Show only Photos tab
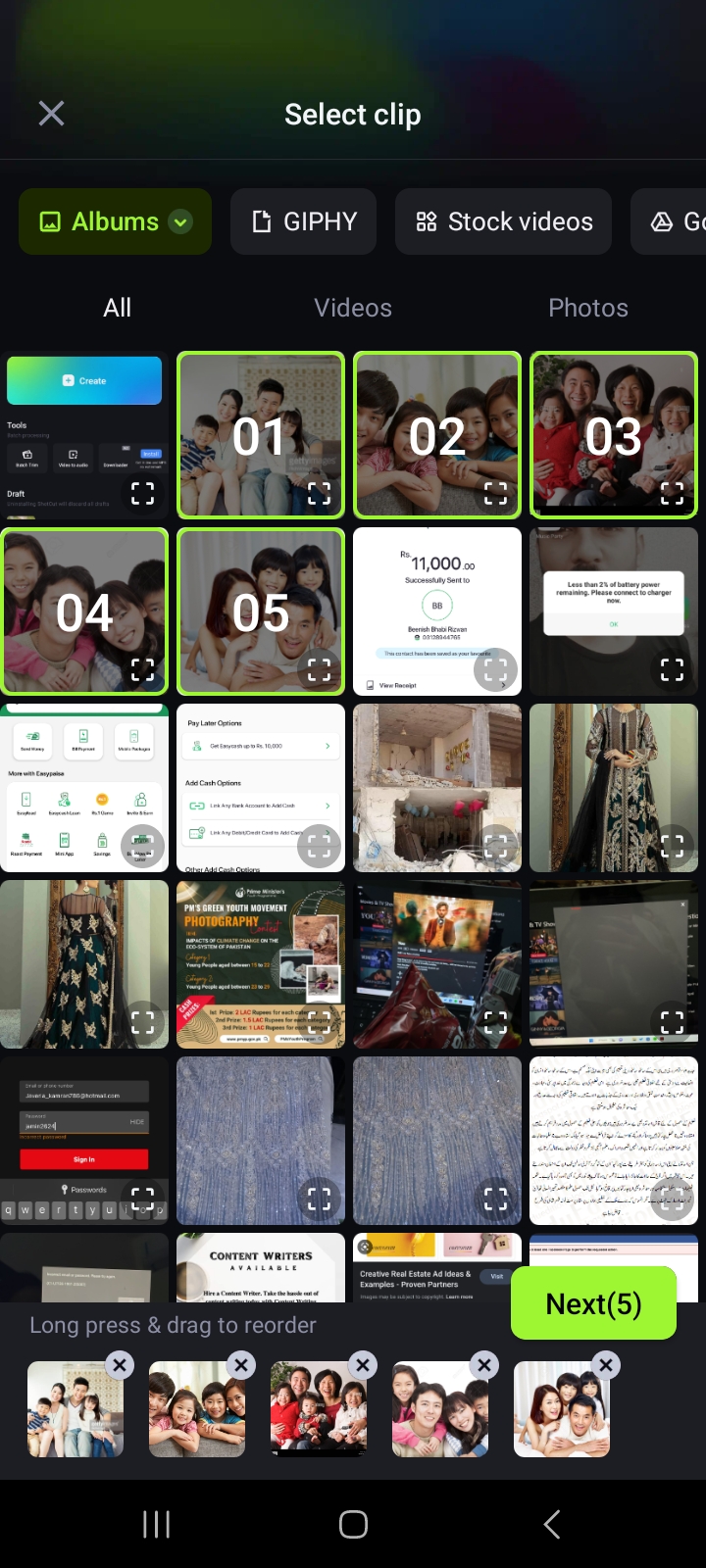 [588, 308]
